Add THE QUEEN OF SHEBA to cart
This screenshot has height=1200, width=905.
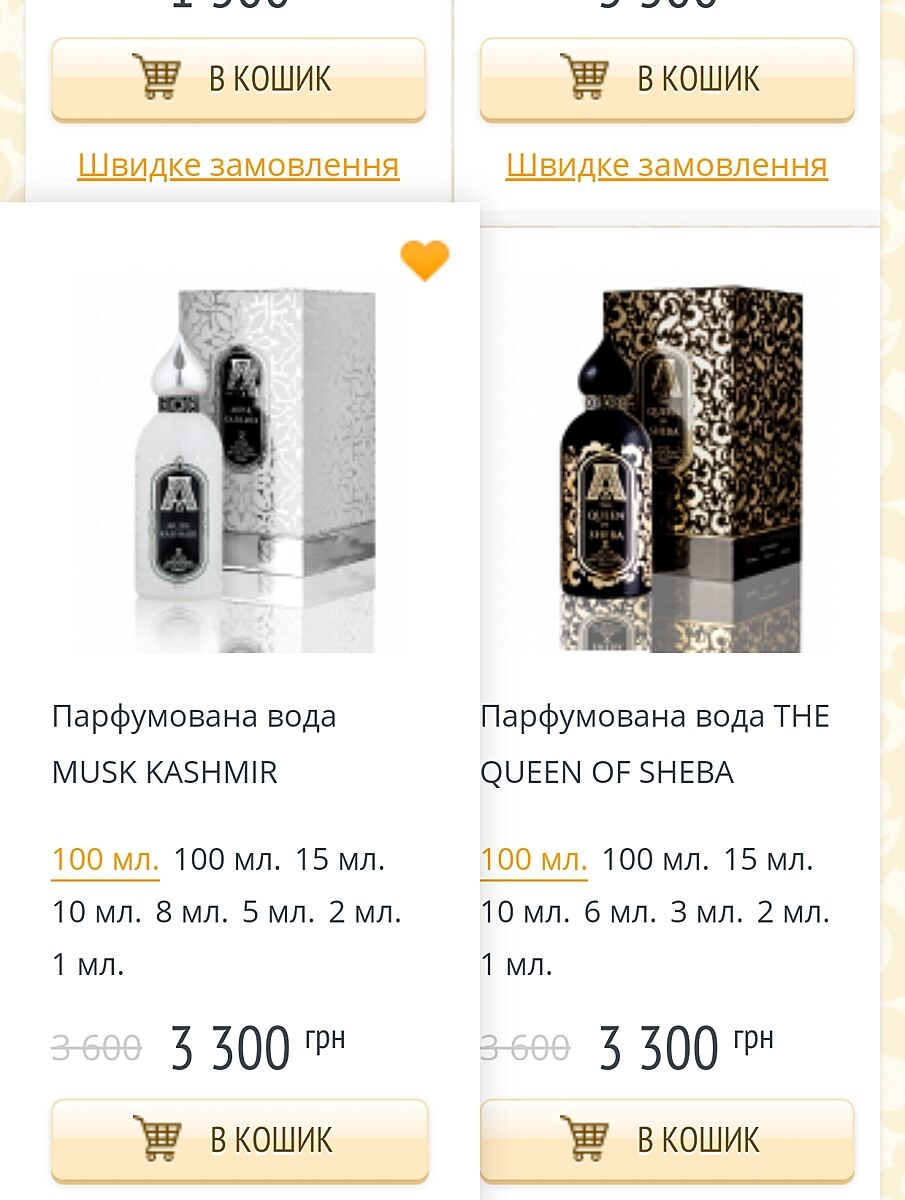(x=667, y=1139)
